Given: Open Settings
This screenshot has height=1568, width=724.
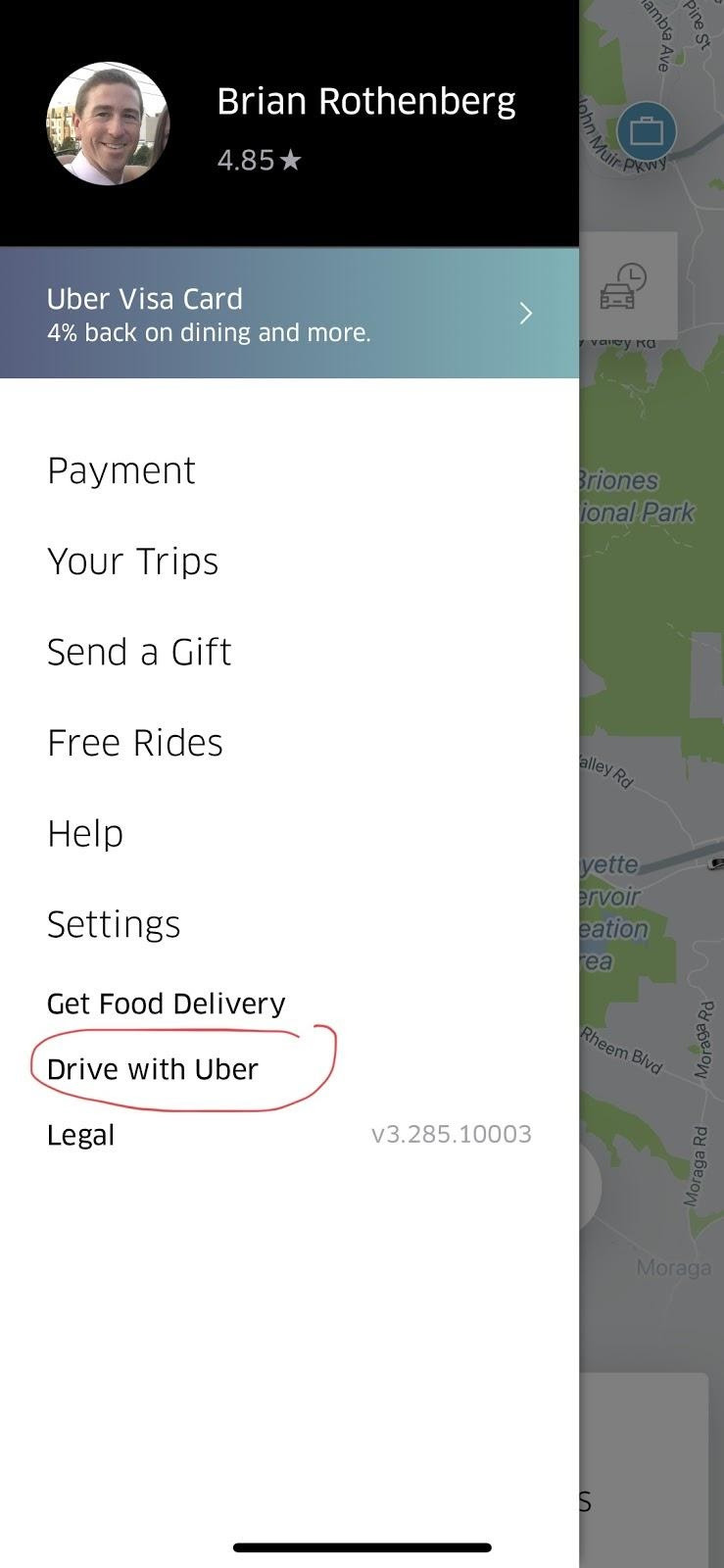Looking at the screenshot, I should (x=114, y=924).
